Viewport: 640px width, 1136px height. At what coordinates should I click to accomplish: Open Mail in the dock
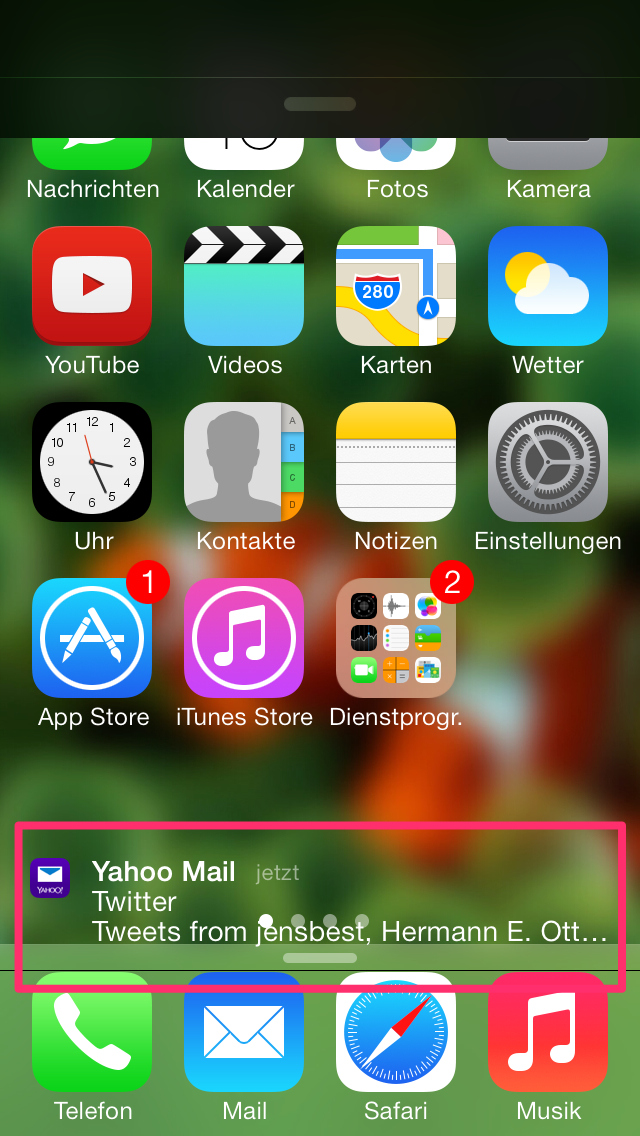point(244,1035)
